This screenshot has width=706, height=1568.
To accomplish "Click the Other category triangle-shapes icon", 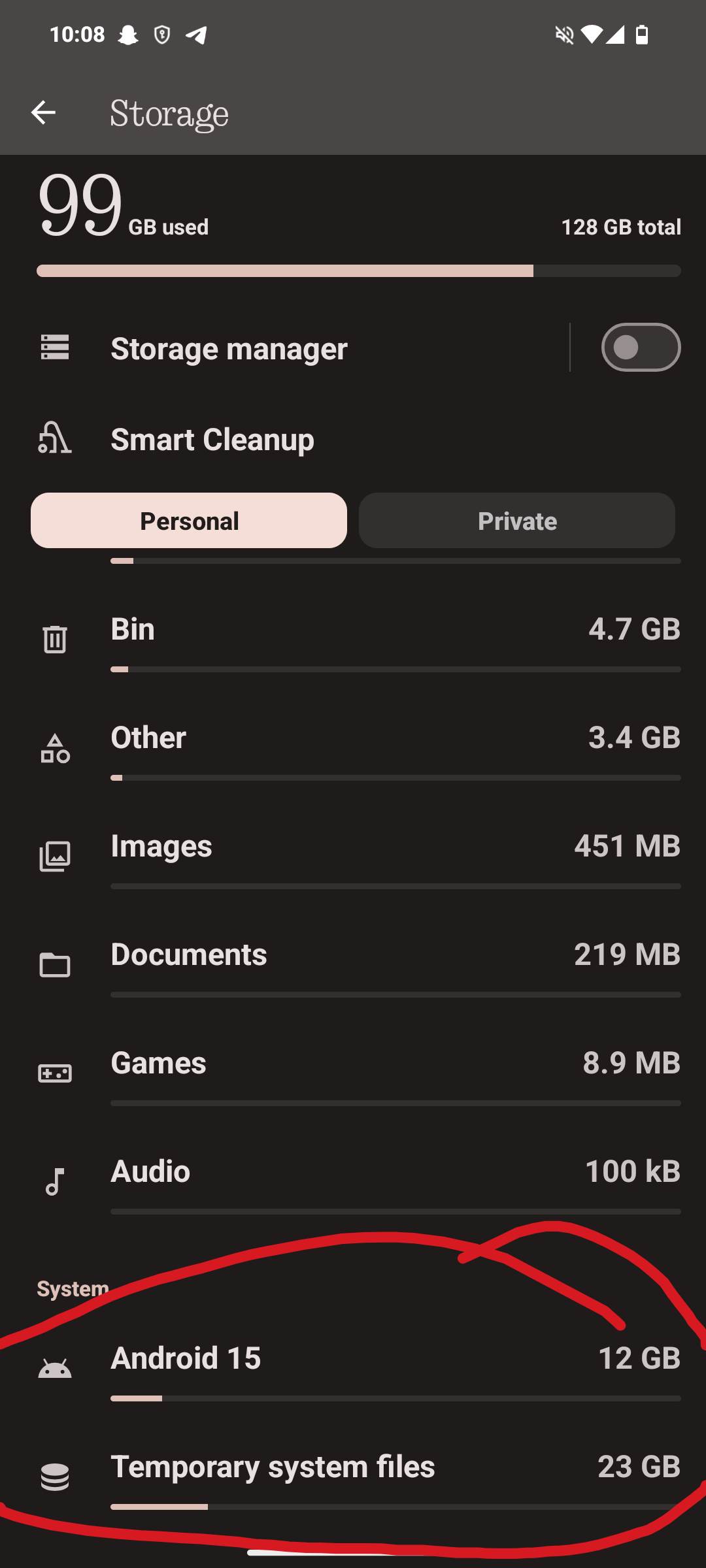I will click(x=56, y=748).
